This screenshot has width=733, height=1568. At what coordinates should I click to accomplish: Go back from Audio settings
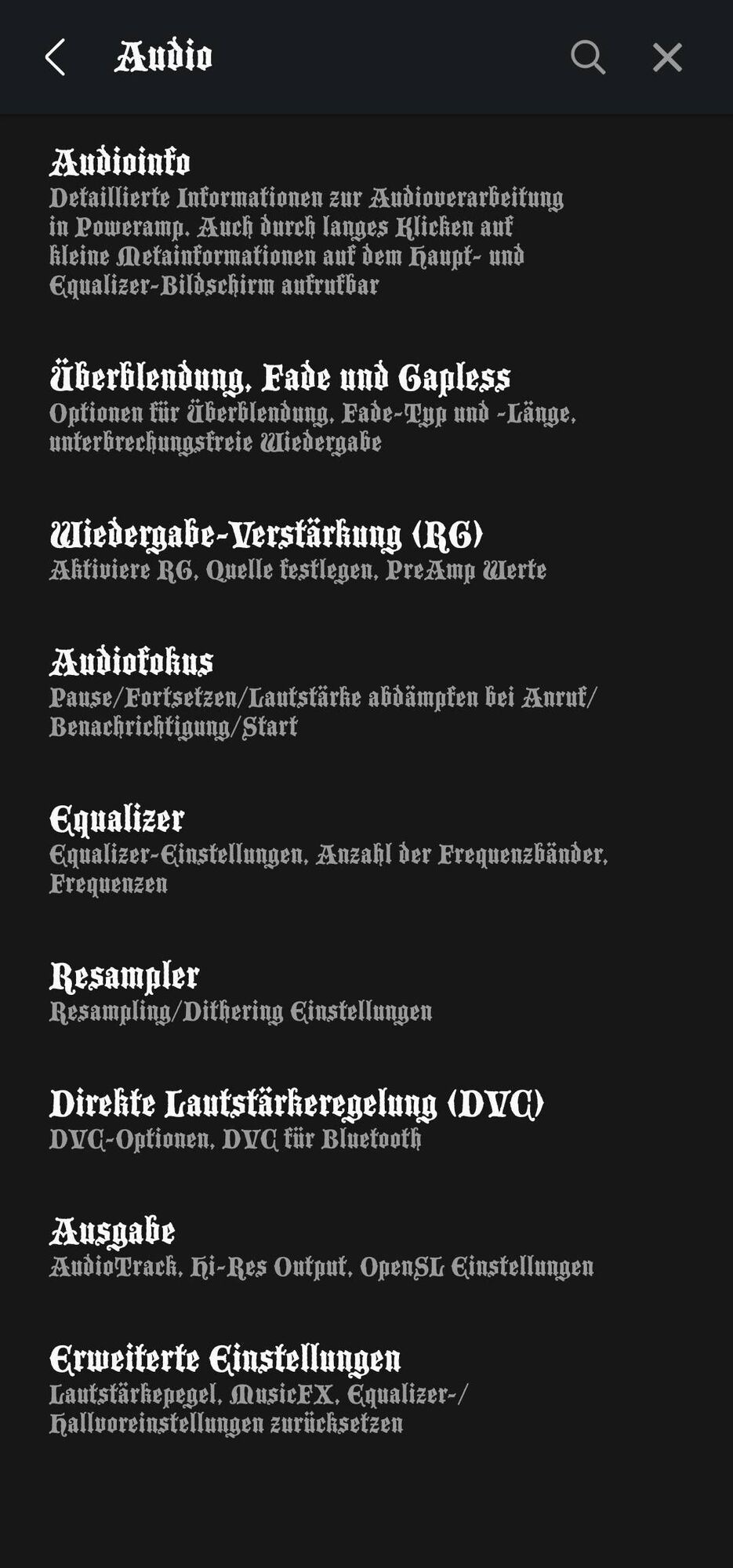point(55,57)
